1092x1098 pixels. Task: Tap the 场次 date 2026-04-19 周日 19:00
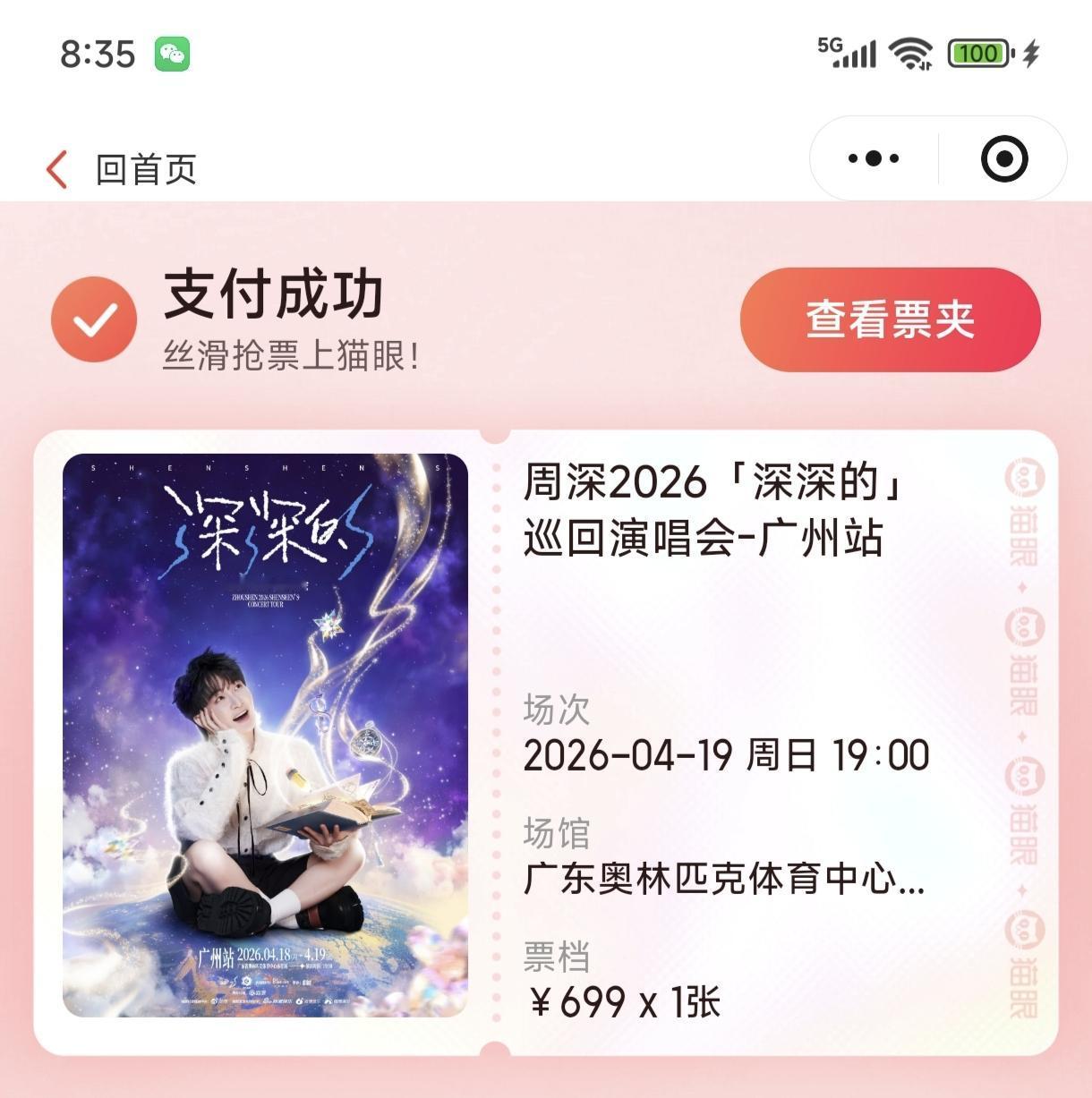pyautogui.click(x=727, y=756)
